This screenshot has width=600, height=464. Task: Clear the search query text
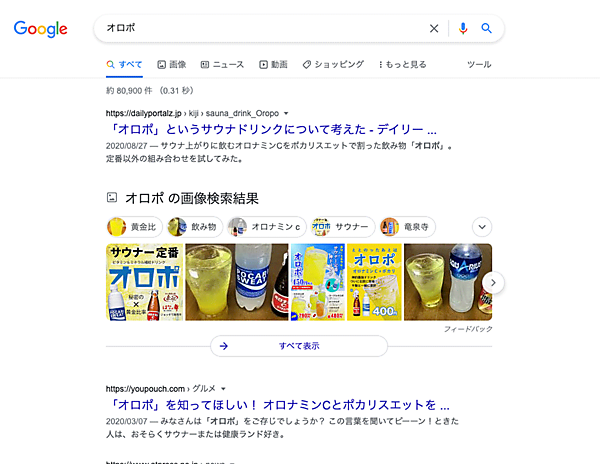(x=434, y=28)
